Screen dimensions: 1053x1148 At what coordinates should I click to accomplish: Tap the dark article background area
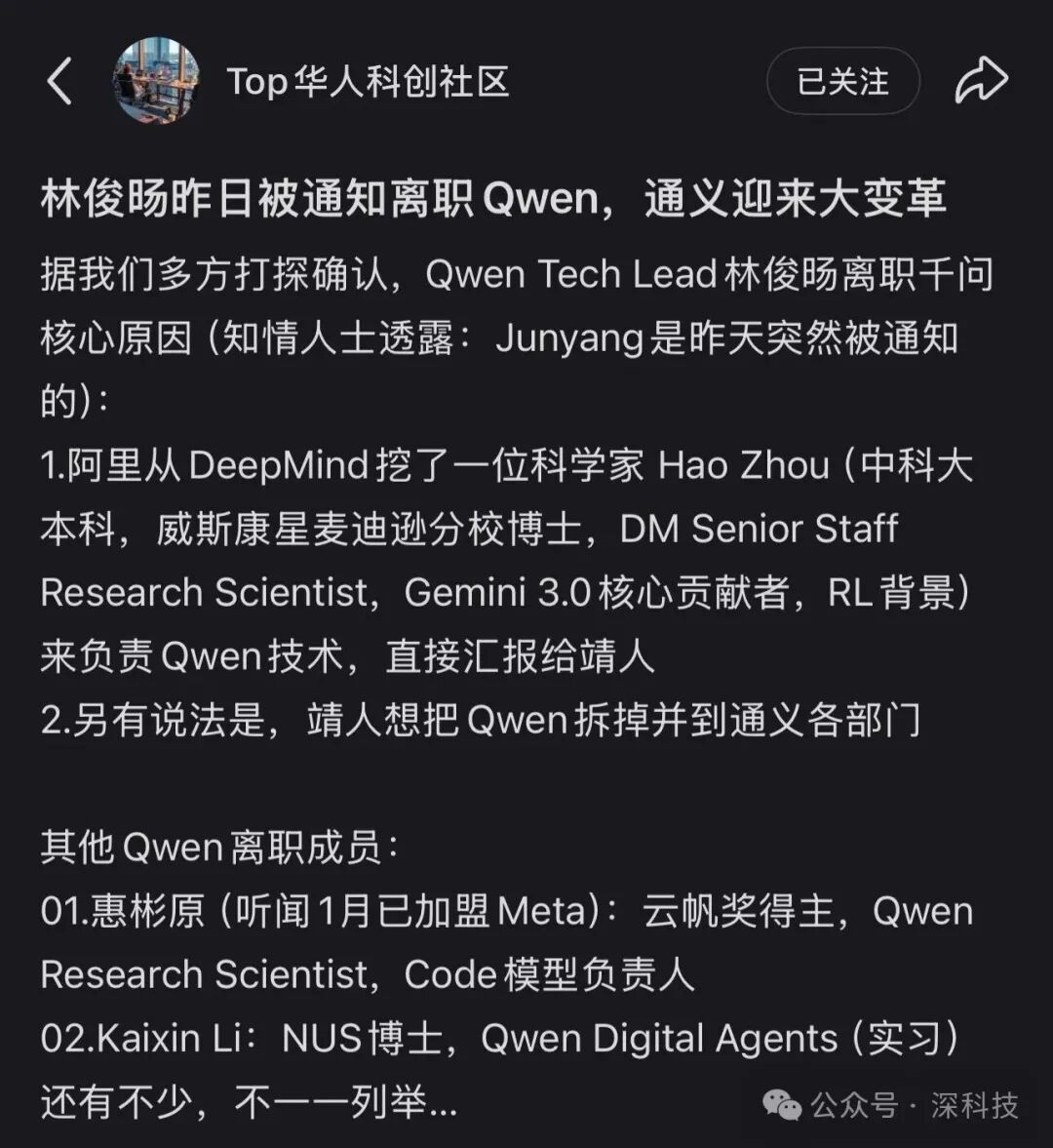(526, 780)
